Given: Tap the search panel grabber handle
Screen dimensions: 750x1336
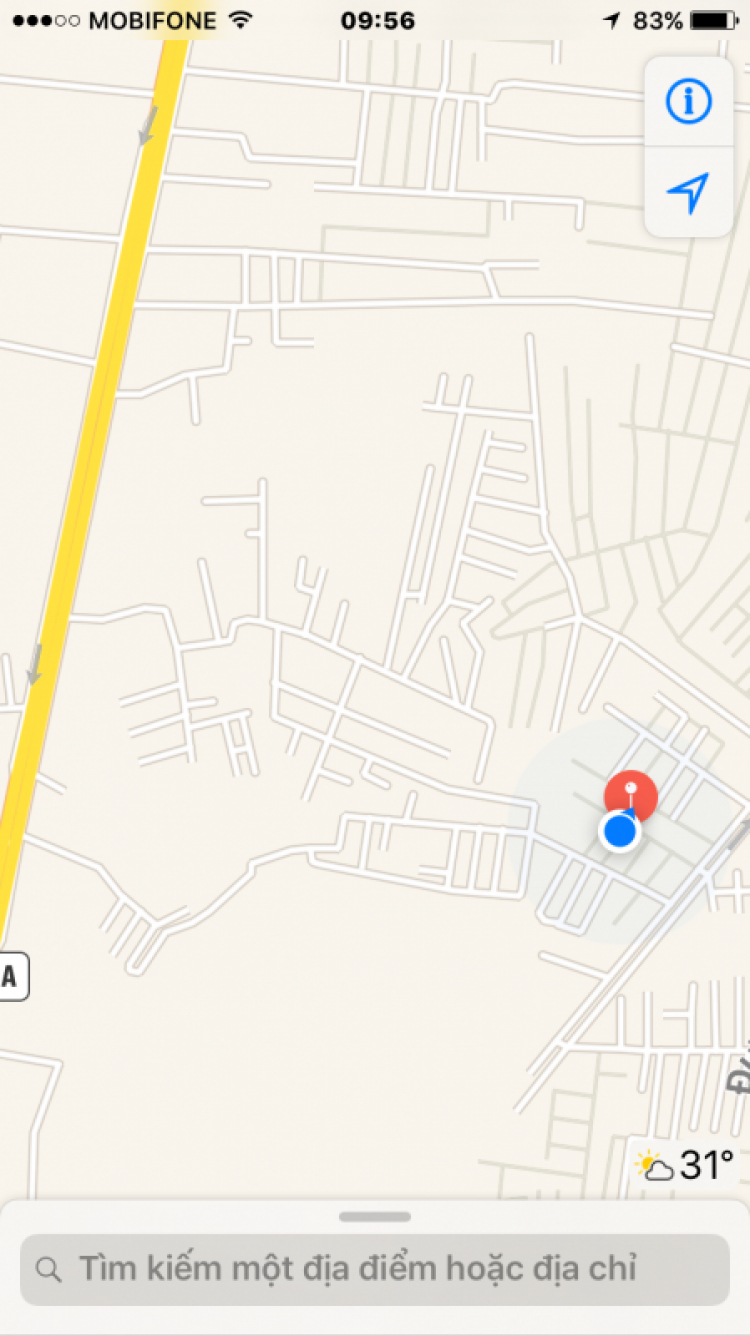Looking at the screenshot, I should (375, 1217).
